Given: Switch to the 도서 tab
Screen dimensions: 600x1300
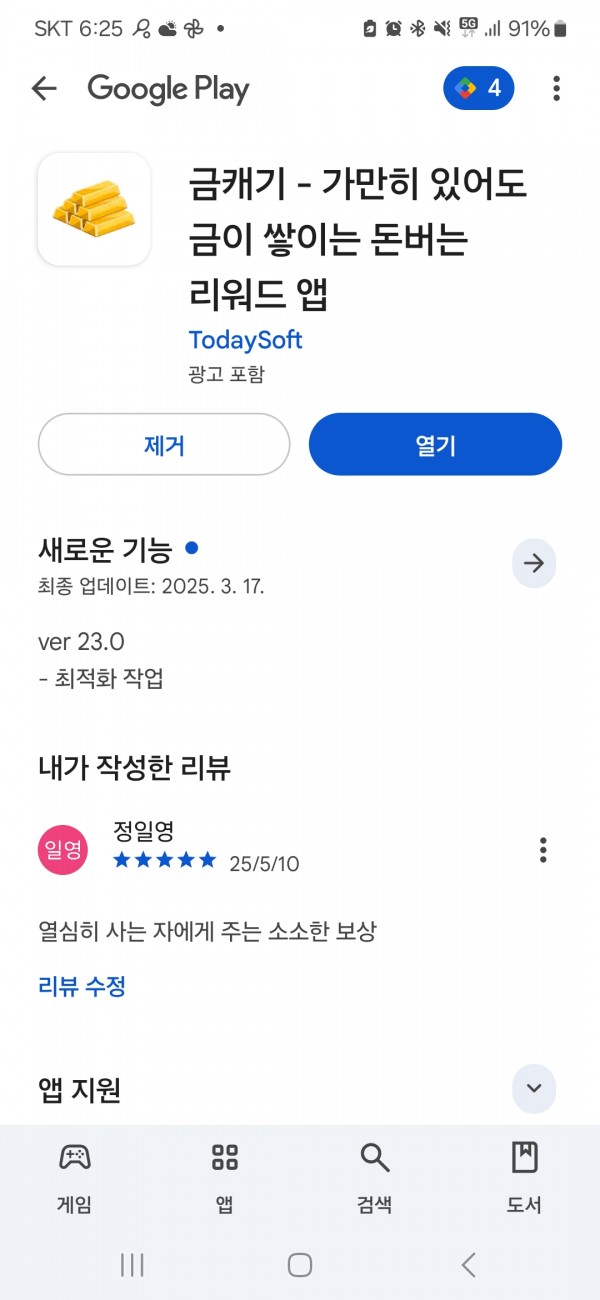Looking at the screenshot, I should click(525, 1178).
